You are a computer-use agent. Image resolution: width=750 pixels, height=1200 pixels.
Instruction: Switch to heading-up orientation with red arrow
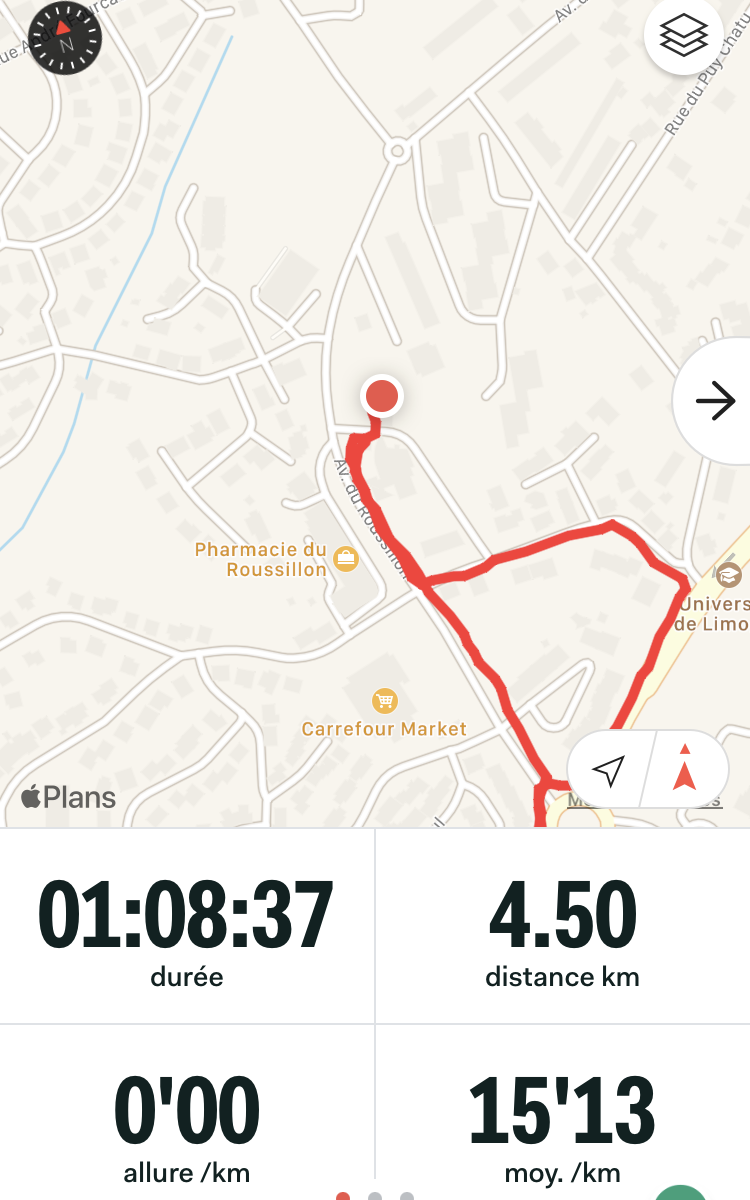686,769
